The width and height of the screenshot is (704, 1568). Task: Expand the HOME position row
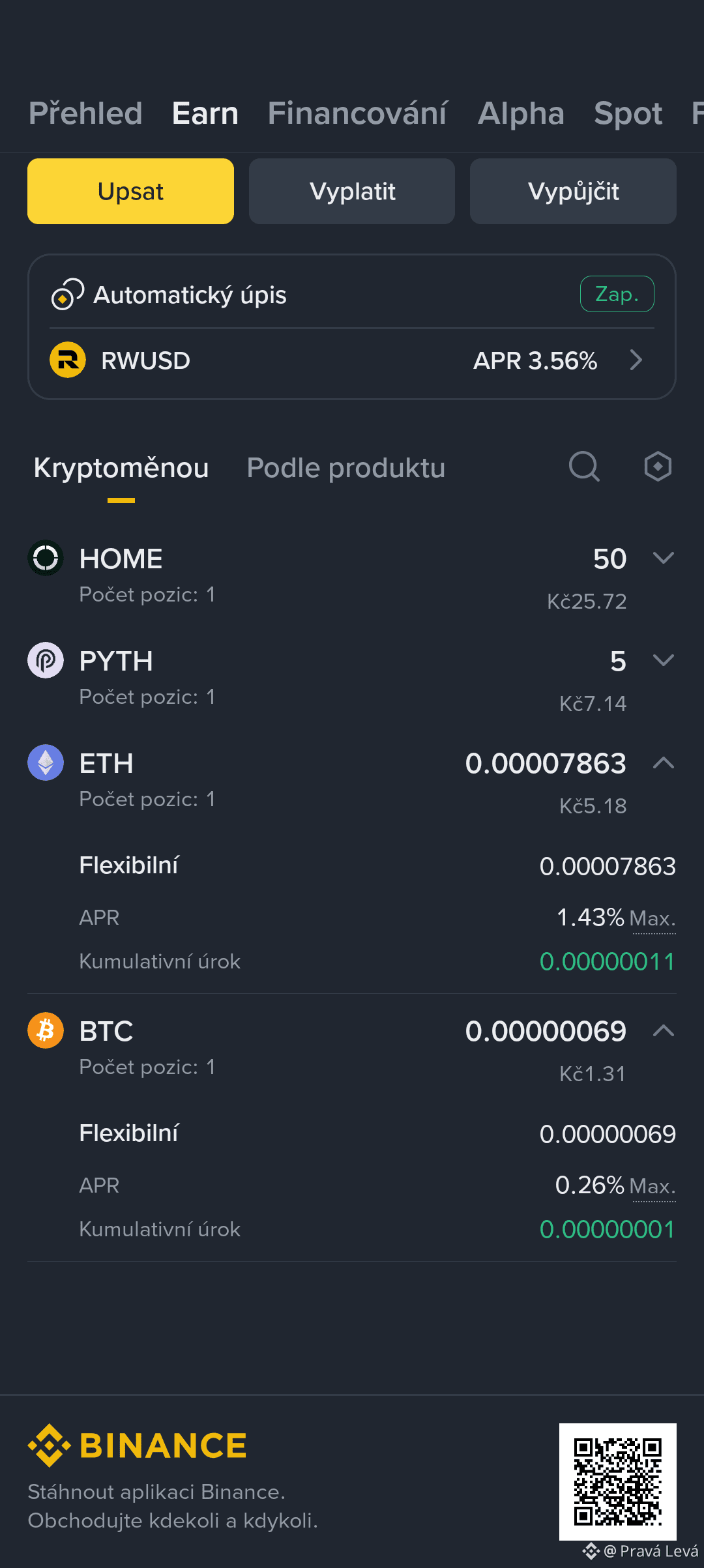[663, 559]
